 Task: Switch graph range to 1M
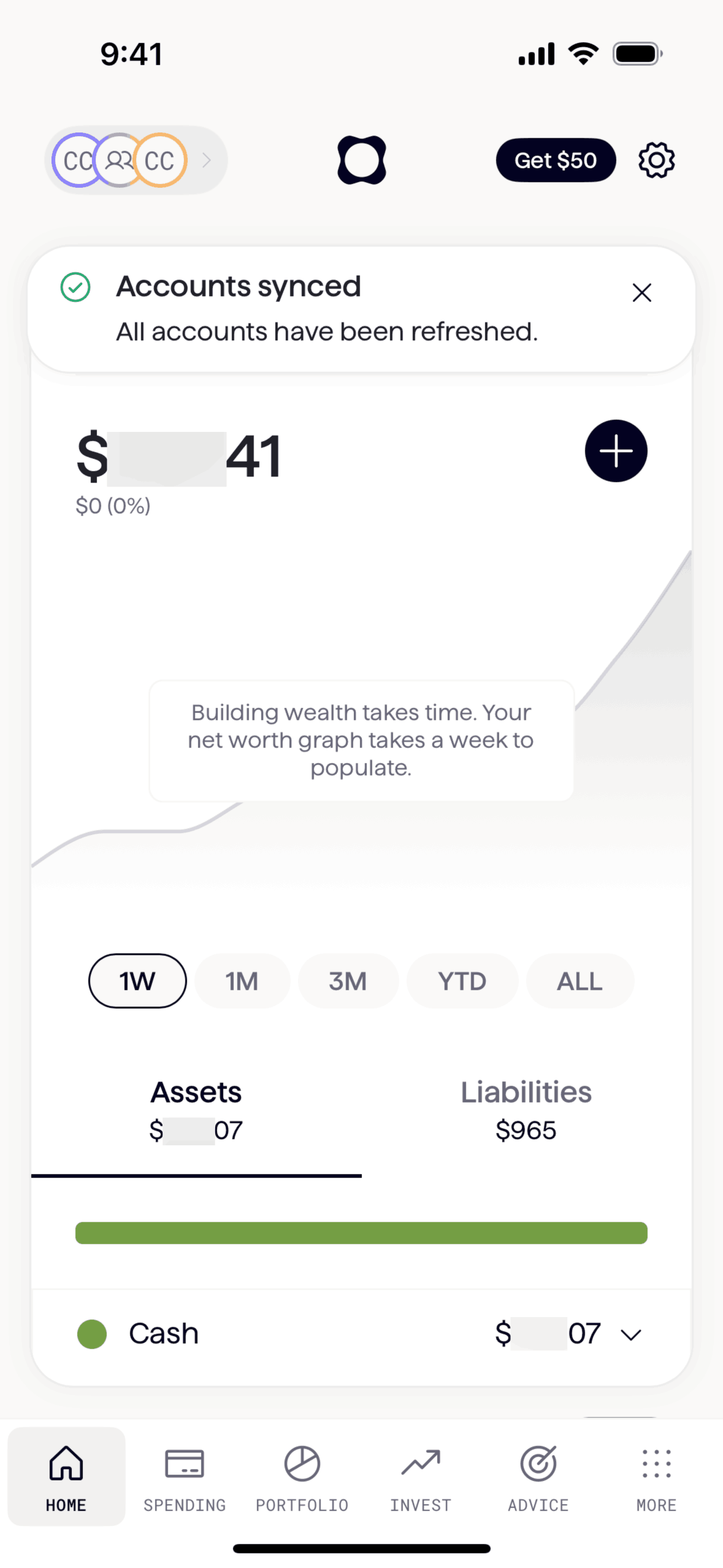point(242,981)
